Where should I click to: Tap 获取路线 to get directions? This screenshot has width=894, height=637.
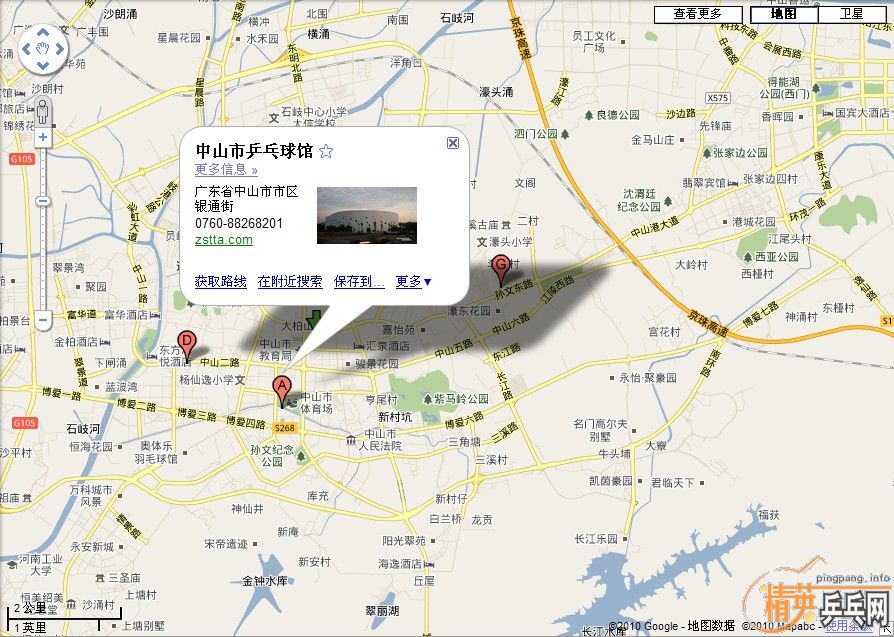click(220, 282)
